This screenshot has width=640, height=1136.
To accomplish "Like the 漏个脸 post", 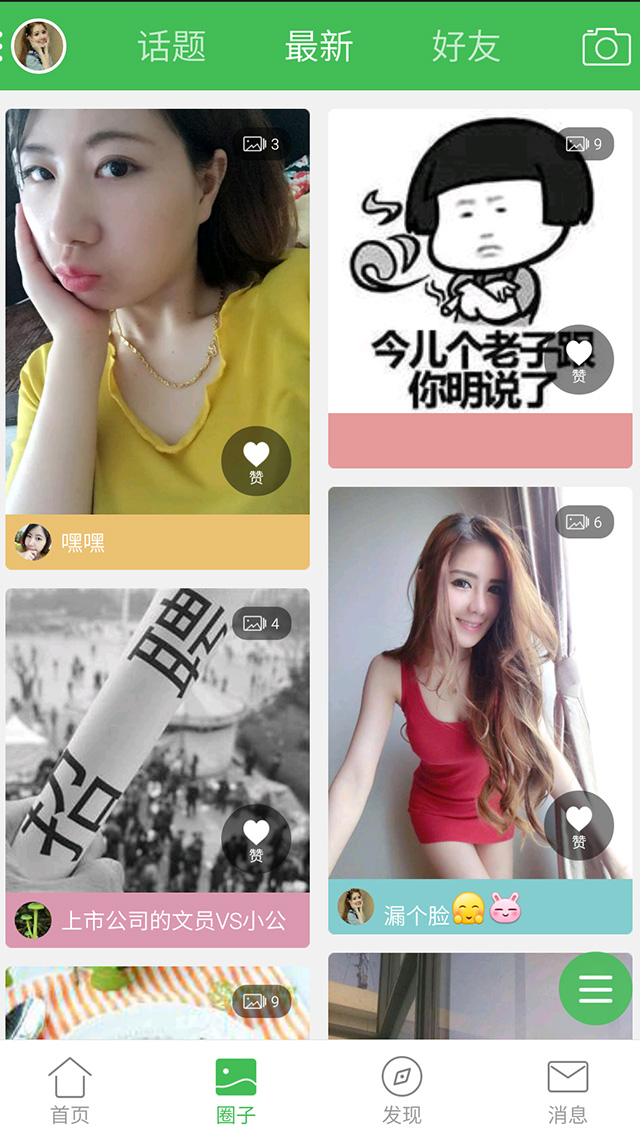I will click(x=579, y=826).
